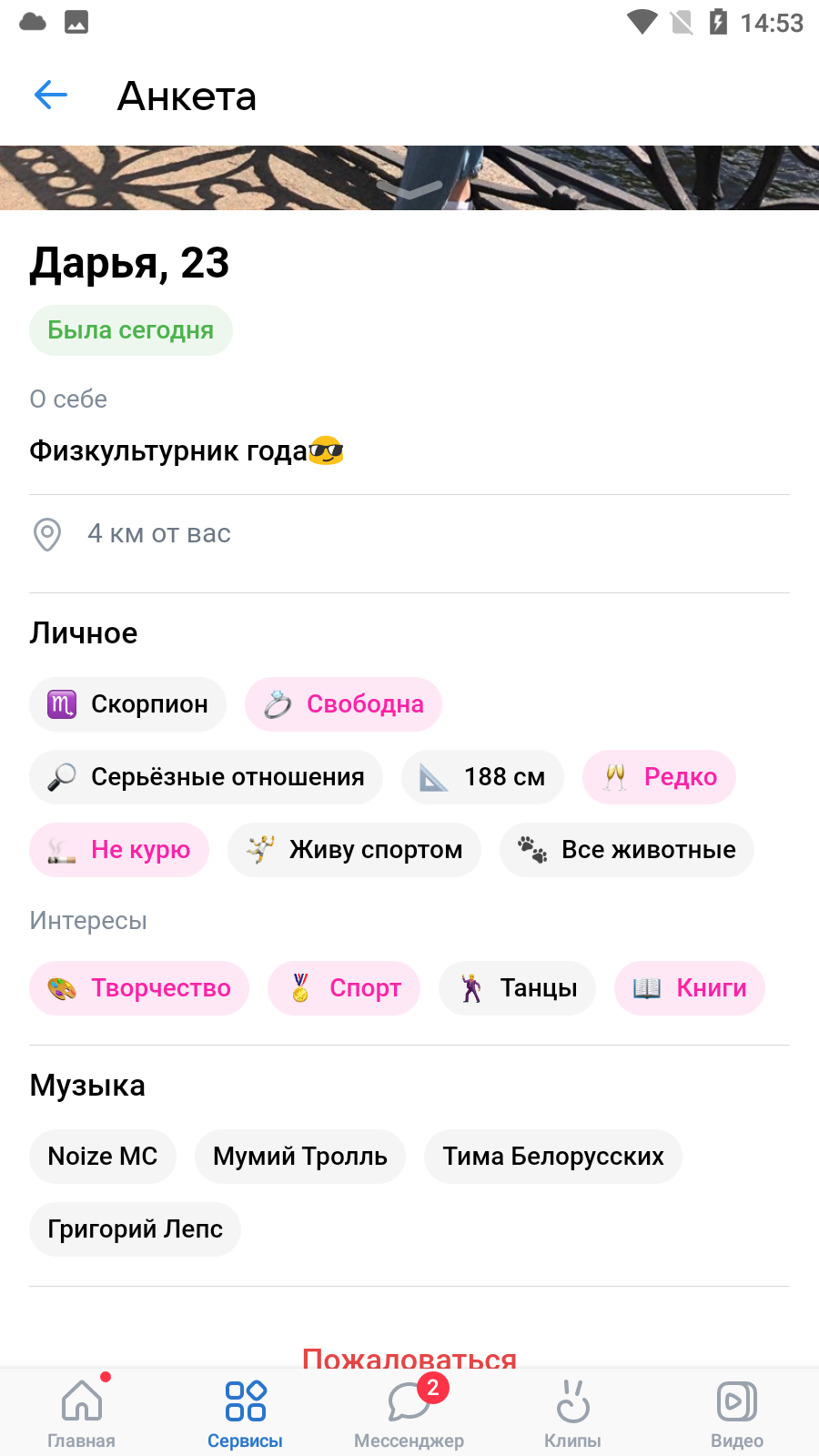Open the Сервисы tab
The width and height of the screenshot is (819, 1456).
tap(245, 1411)
